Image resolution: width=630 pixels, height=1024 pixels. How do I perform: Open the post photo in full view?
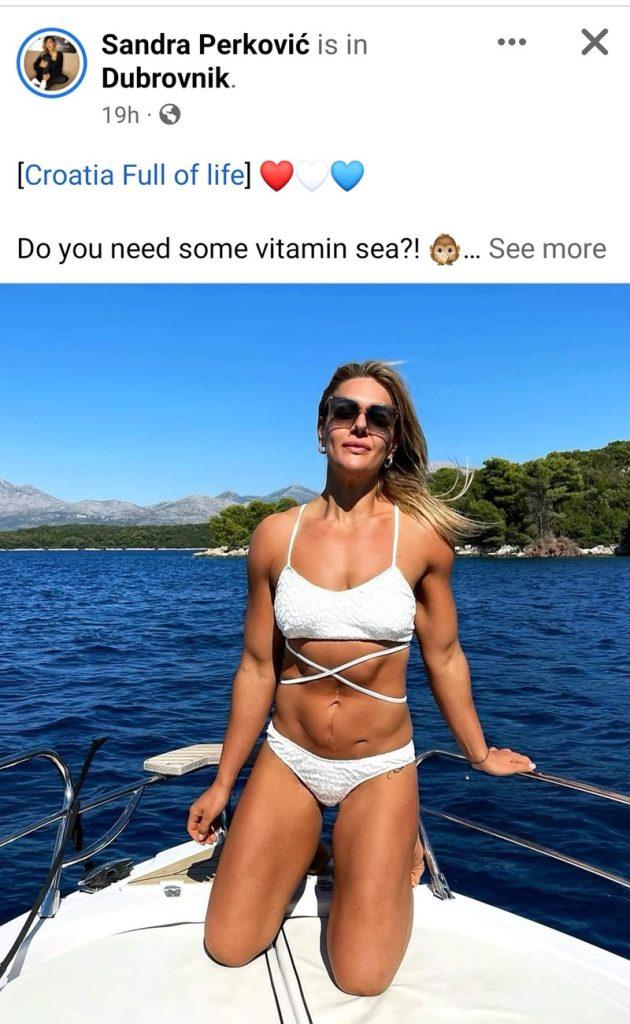tap(315, 650)
